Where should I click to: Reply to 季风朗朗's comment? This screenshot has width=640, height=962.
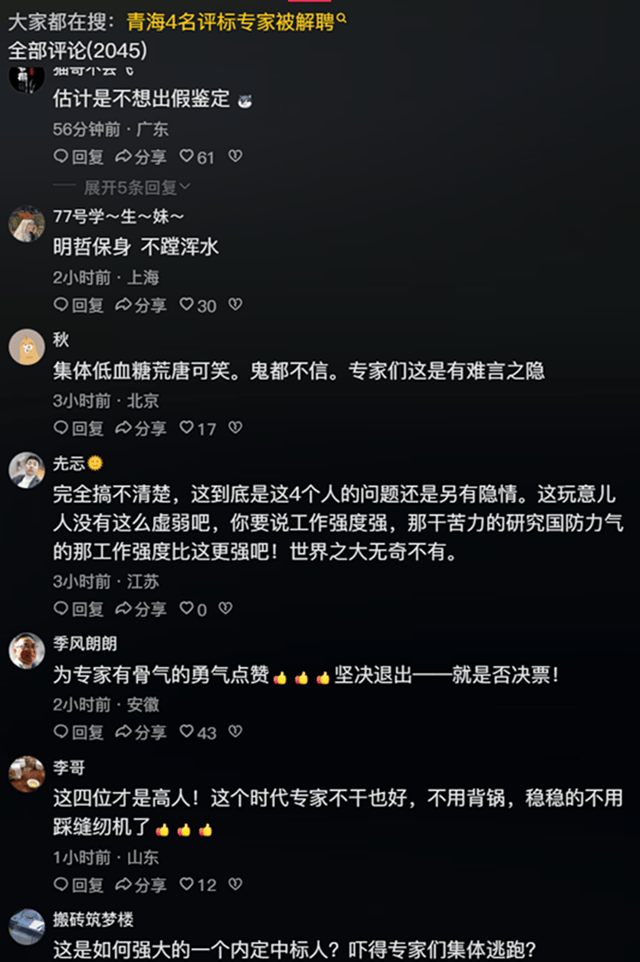pos(79,732)
